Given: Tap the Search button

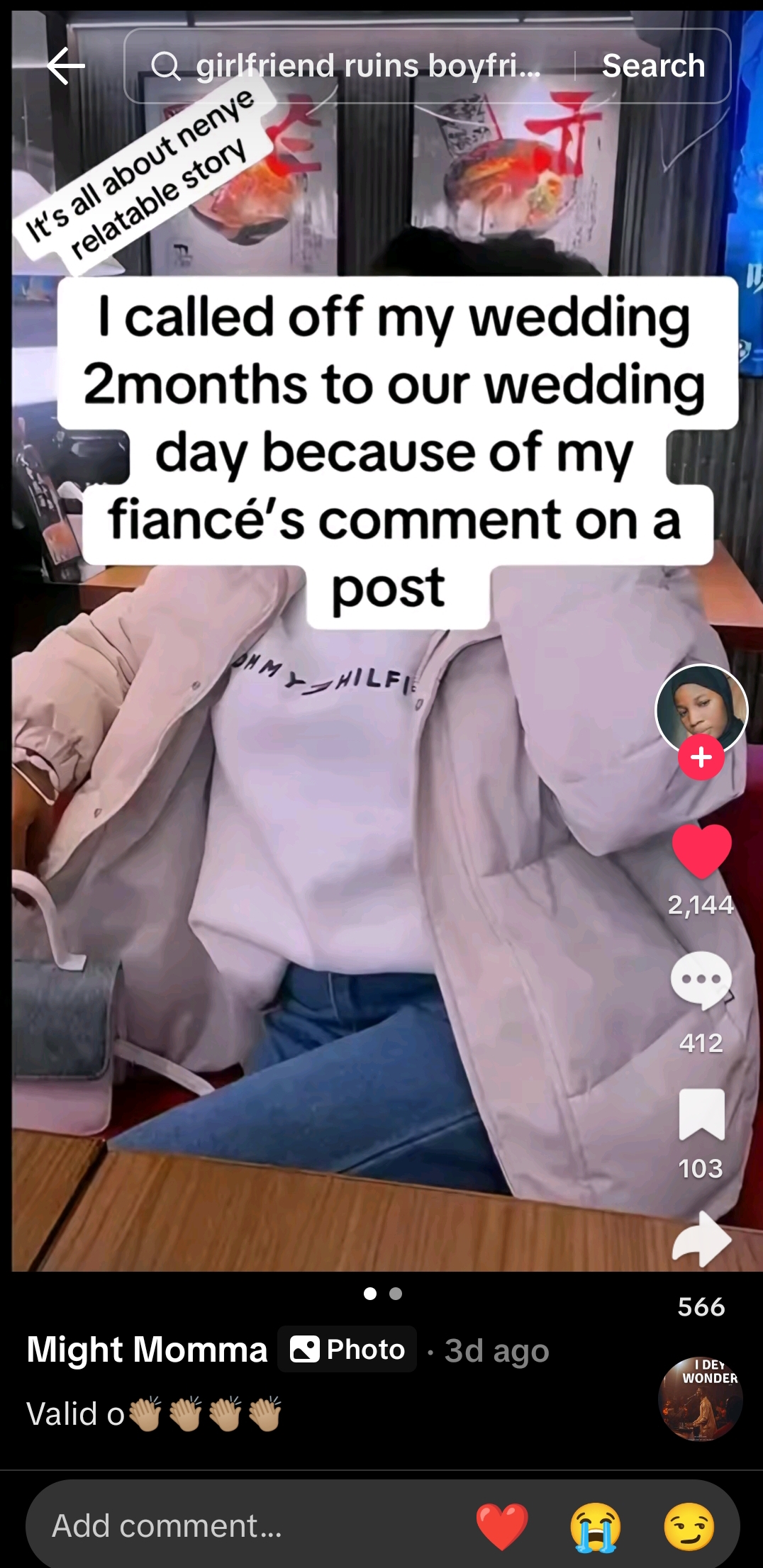Looking at the screenshot, I should point(653,67).
